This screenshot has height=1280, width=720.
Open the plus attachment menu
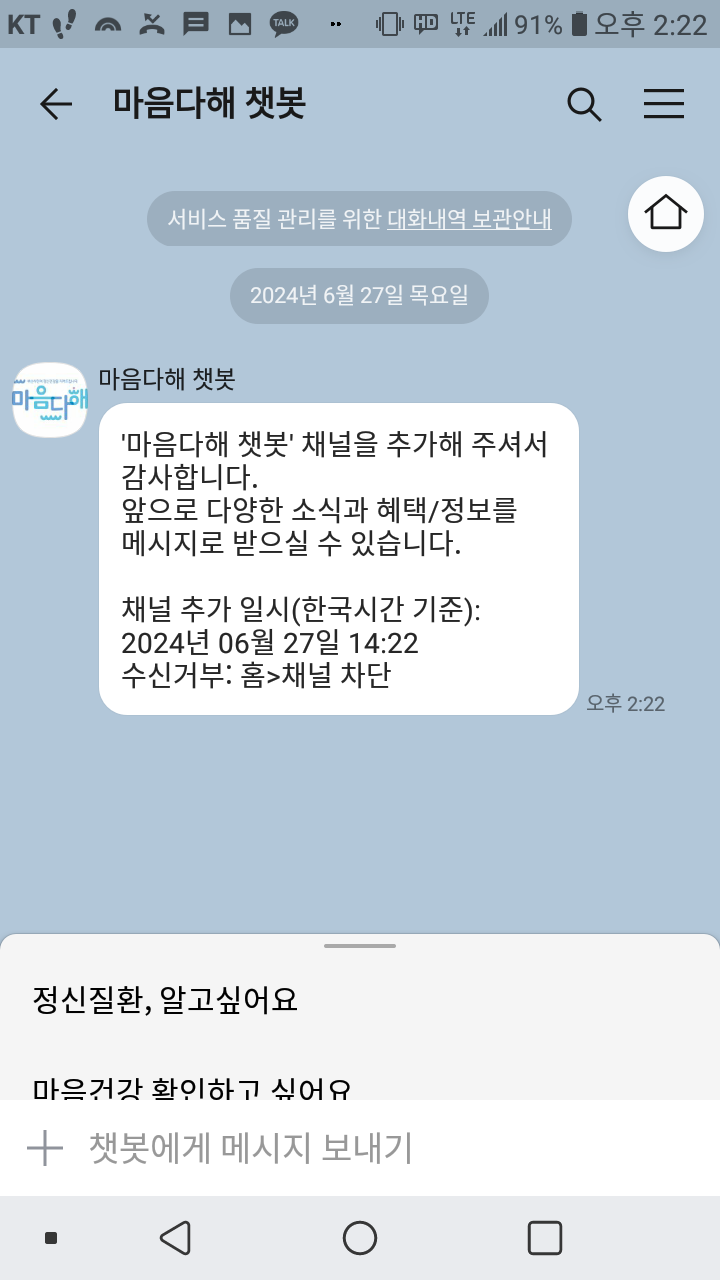pyautogui.click(x=45, y=1148)
